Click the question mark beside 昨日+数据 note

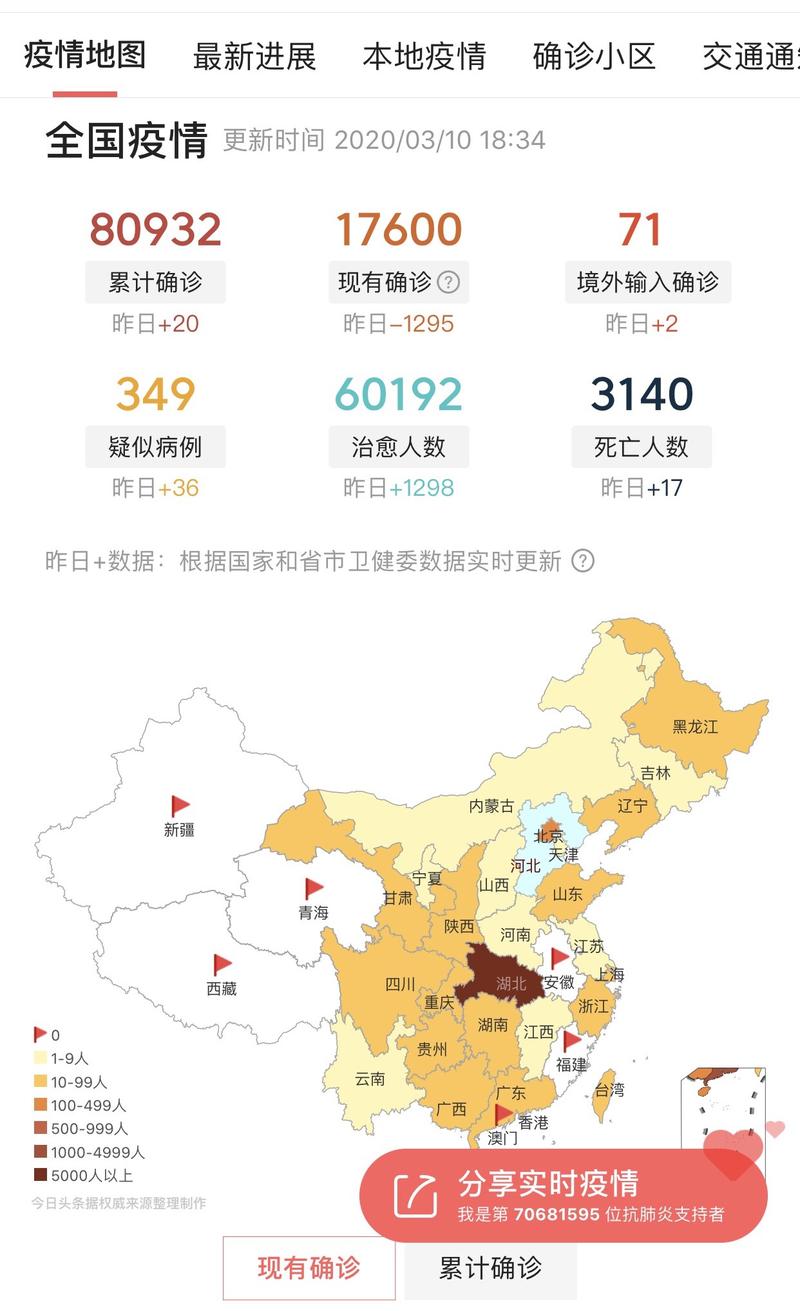tap(581, 562)
